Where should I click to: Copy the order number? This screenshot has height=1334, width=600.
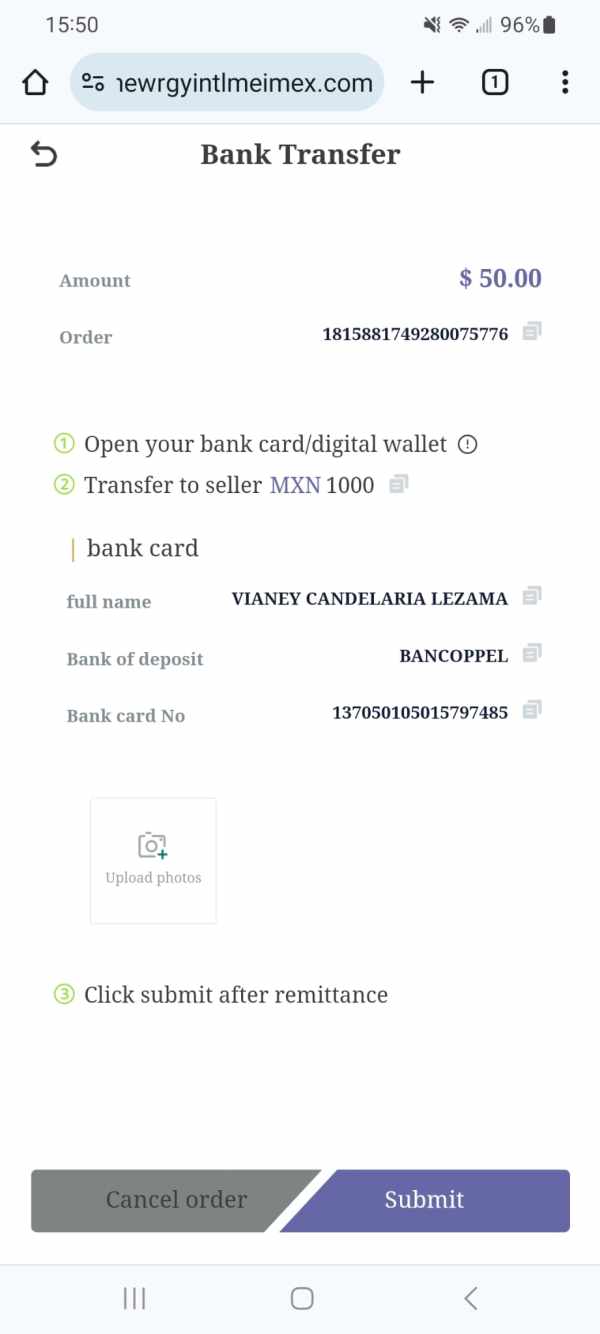(x=532, y=331)
